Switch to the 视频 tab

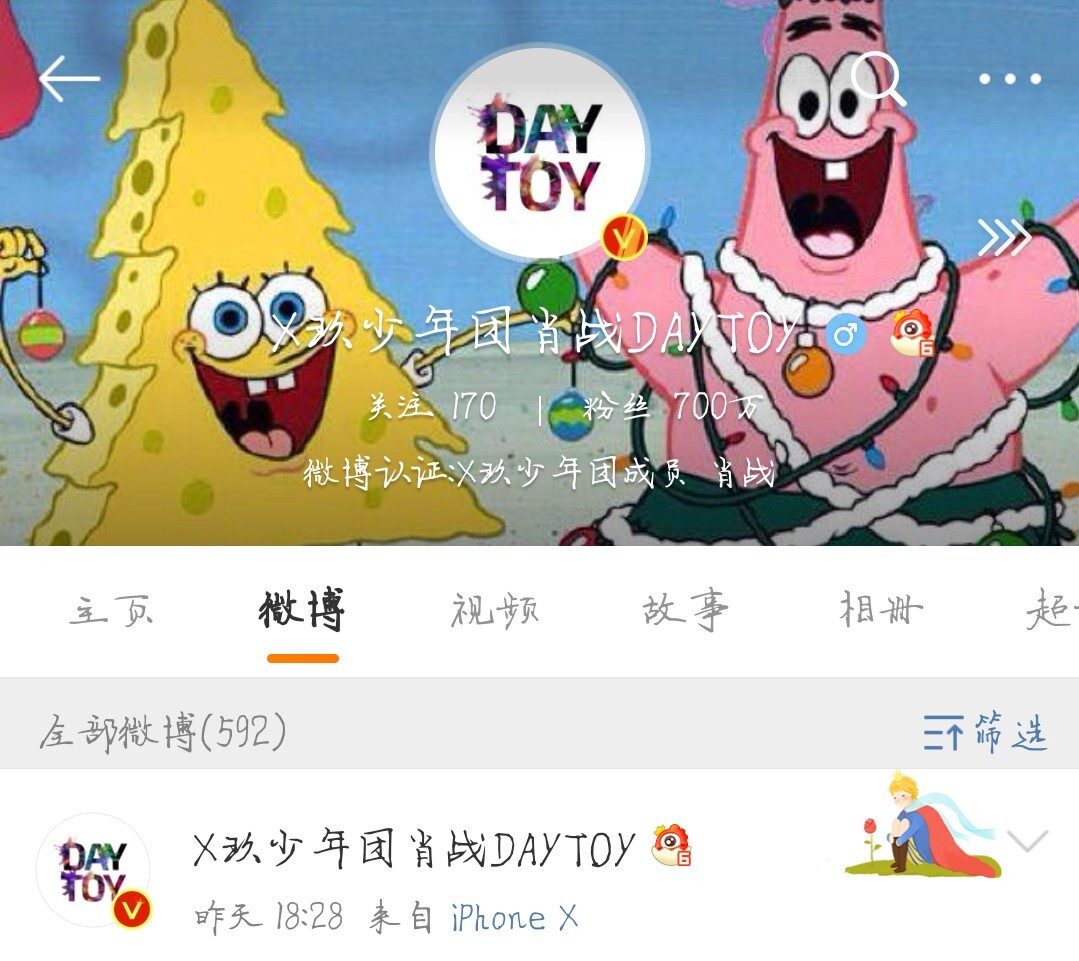coord(494,610)
